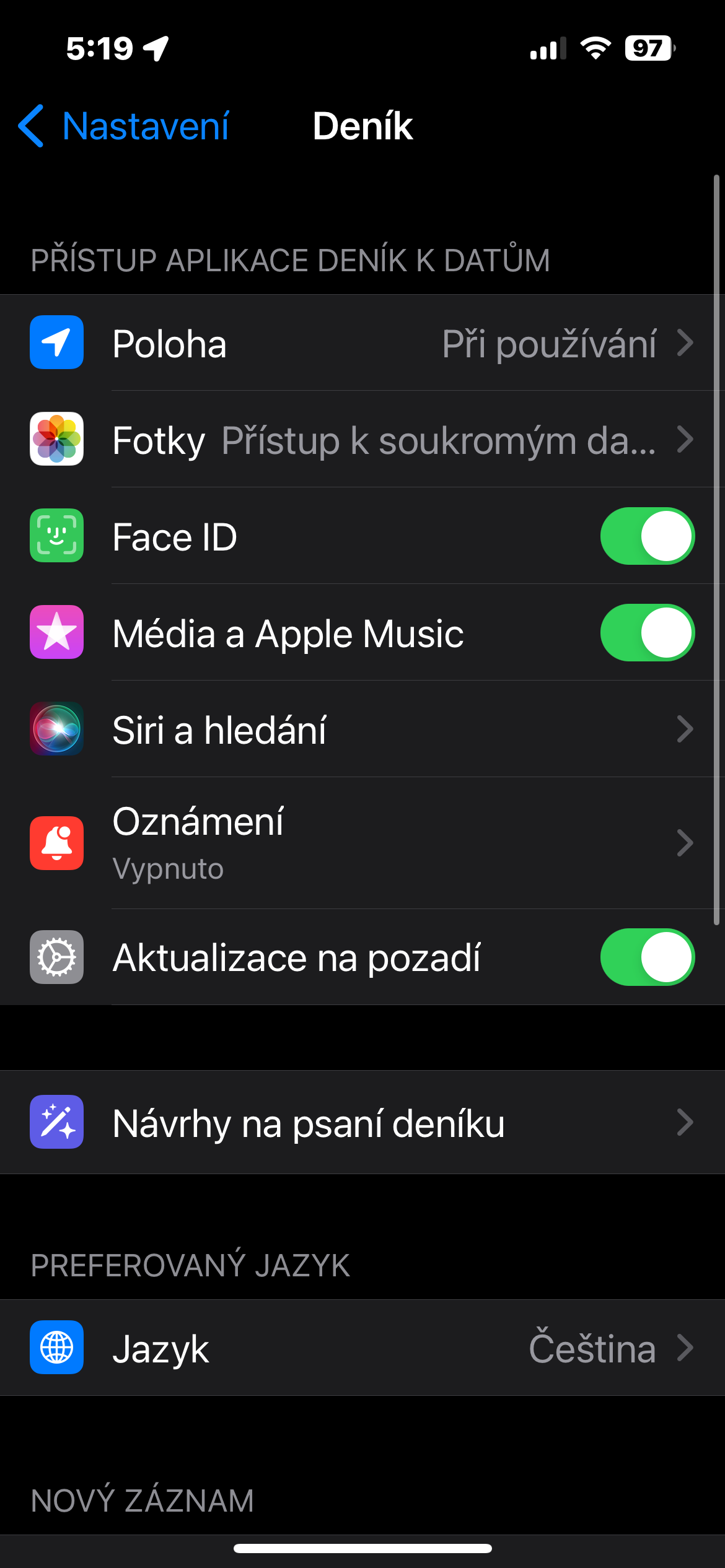
Task: Open Poloha location settings
Action: [362, 343]
